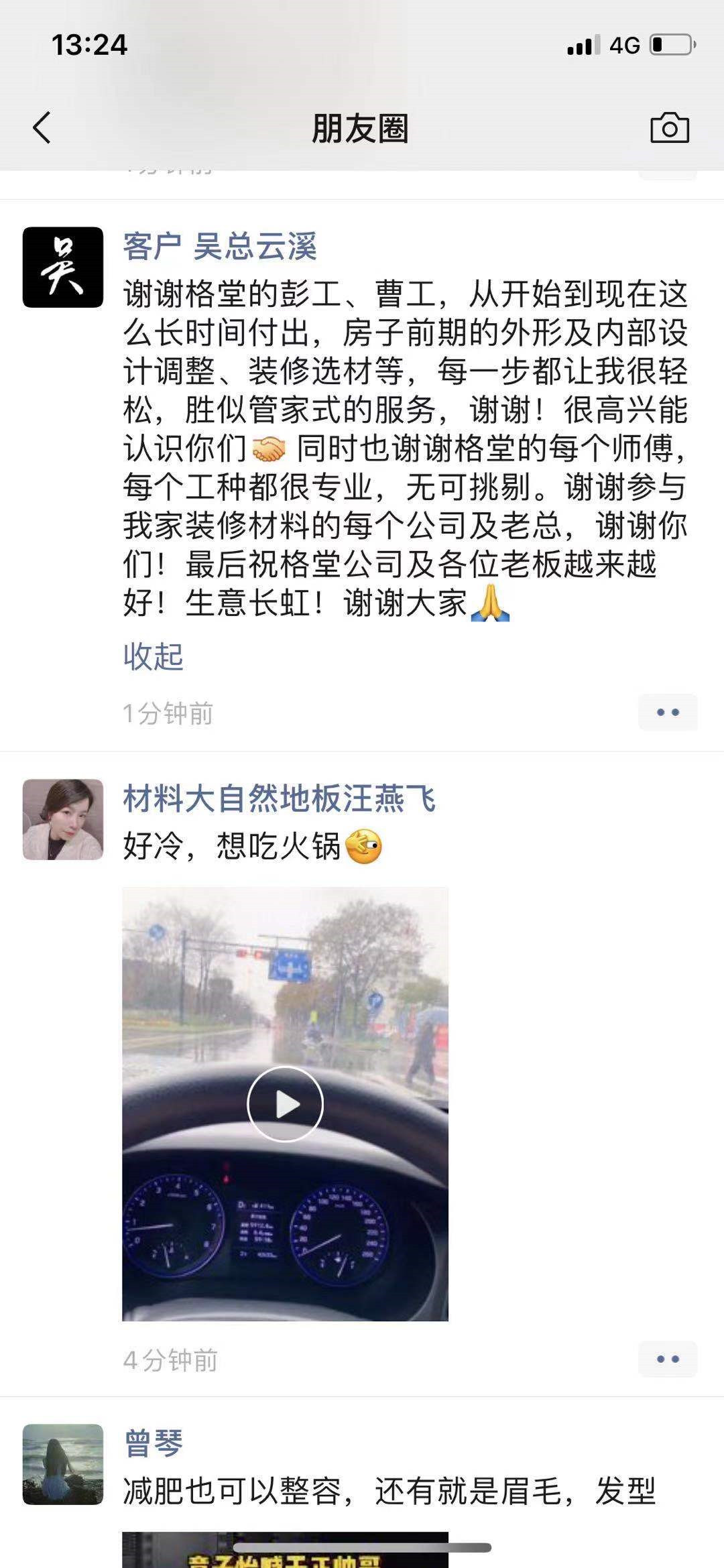Play 汪燕飞's rainy road video
The width and height of the screenshot is (724, 1568).
pyautogui.click(x=285, y=1104)
